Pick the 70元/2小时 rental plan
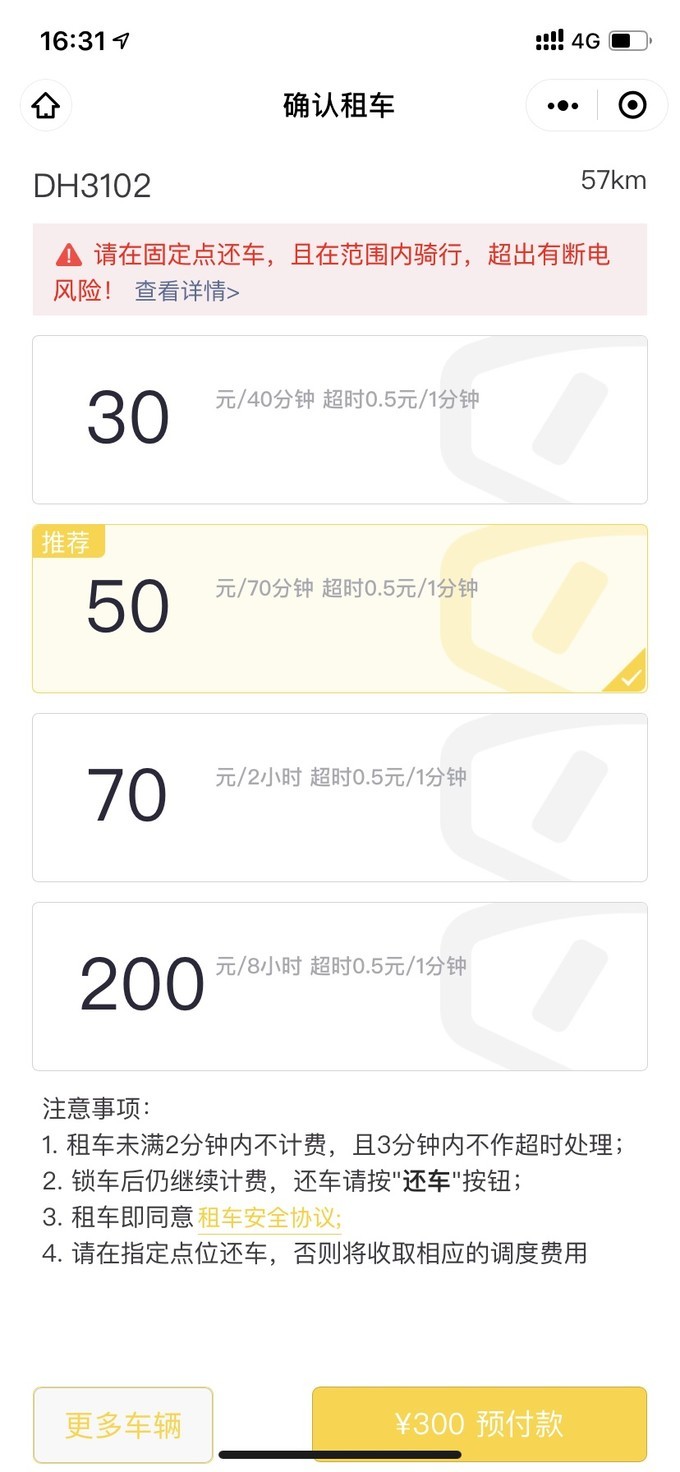This screenshot has width=680, height=1472. pyautogui.click(x=339, y=797)
